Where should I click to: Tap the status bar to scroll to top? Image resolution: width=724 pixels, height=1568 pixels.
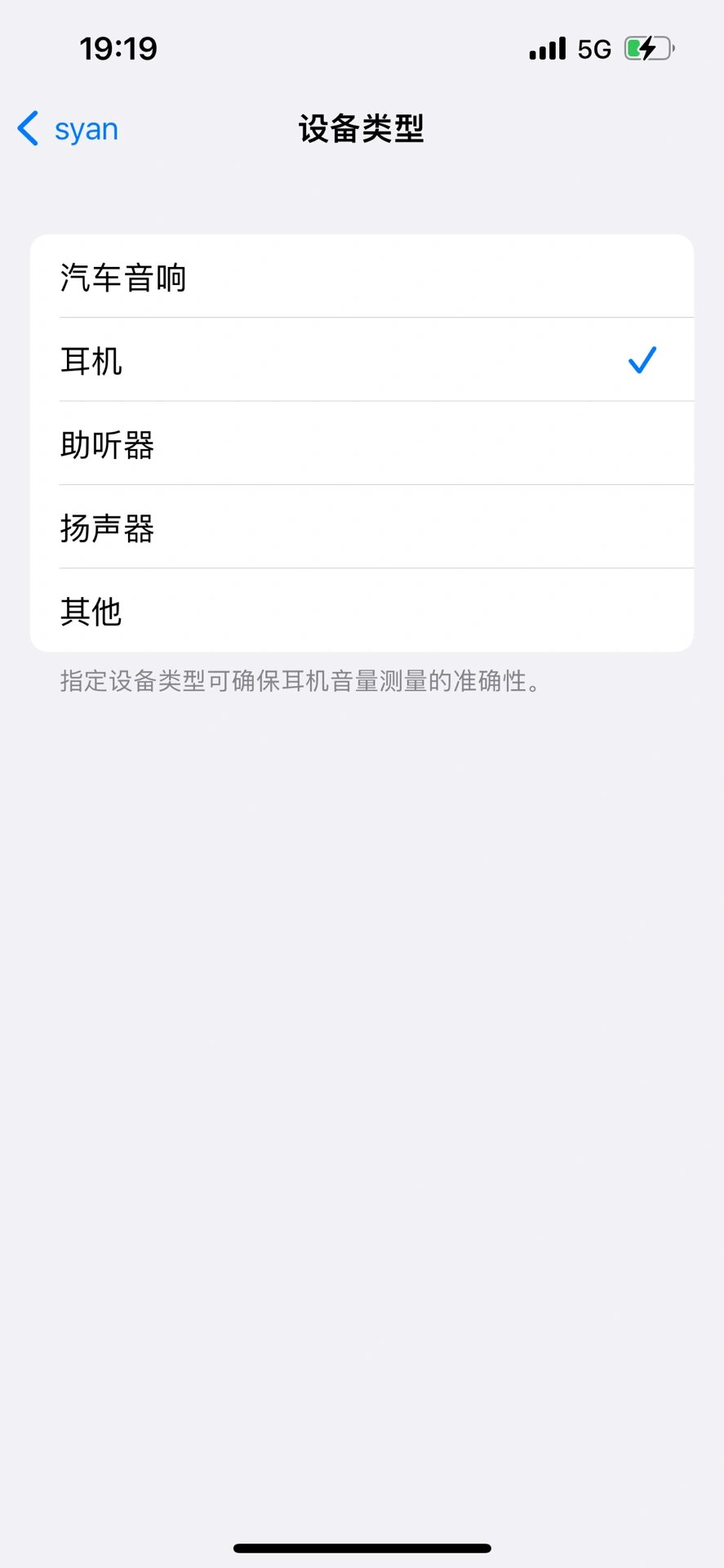(362, 48)
